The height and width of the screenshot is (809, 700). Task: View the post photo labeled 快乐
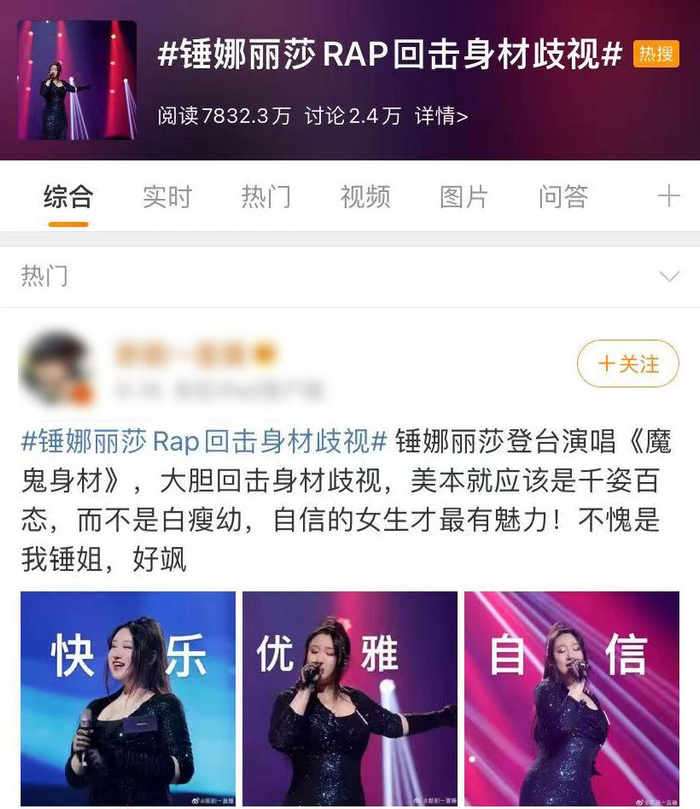(128, 698)
